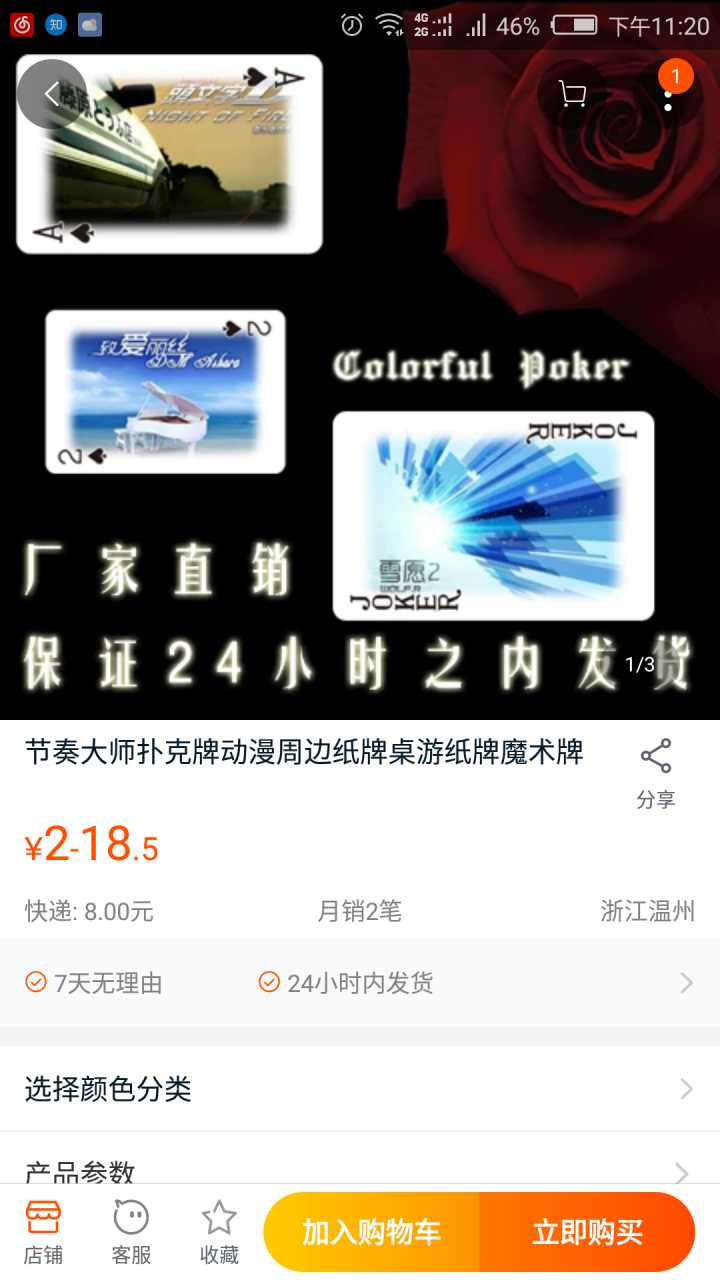Image resolution: width=720 pixels, height=1280 pixels.
Task: View the main product image
Action: click(360, 400)
